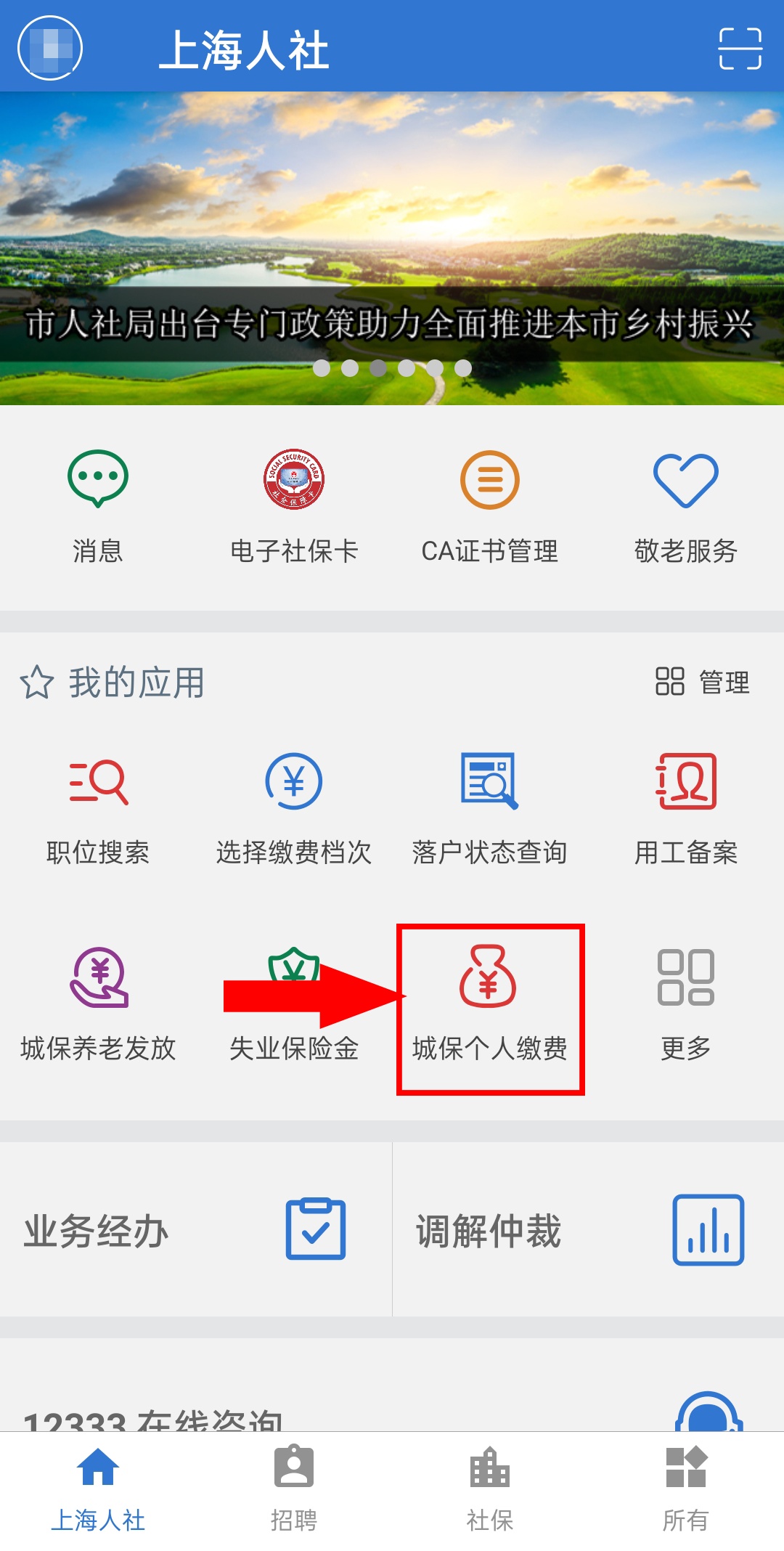784x1551 pixels.
Task: Tap 管理 to manage my apps
Action: click(703, 682)
